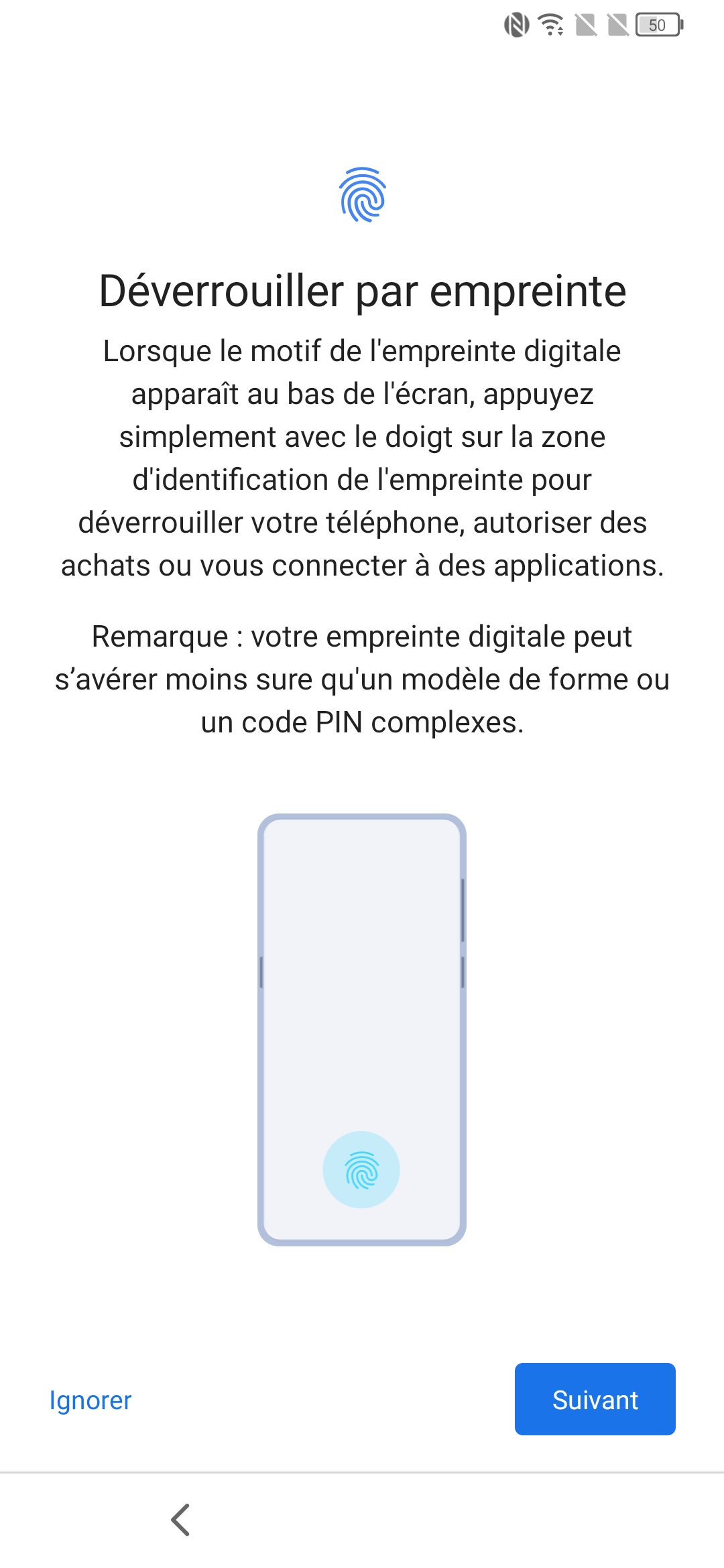Go back using the navigation arrow
Image resolution: width=724 pixels, height=1568 pixels.
tap(180, 1519)
